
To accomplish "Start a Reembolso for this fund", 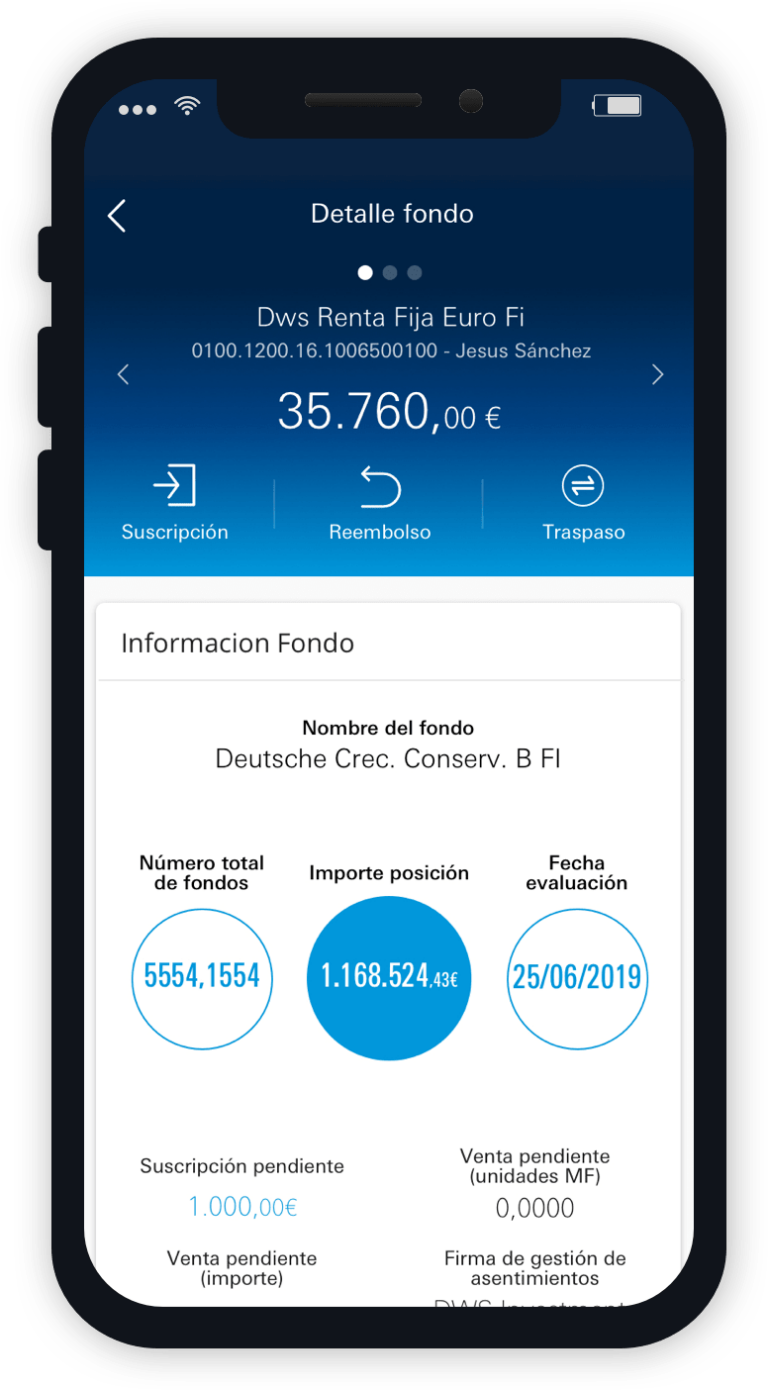I will click(x=380, y=503).
